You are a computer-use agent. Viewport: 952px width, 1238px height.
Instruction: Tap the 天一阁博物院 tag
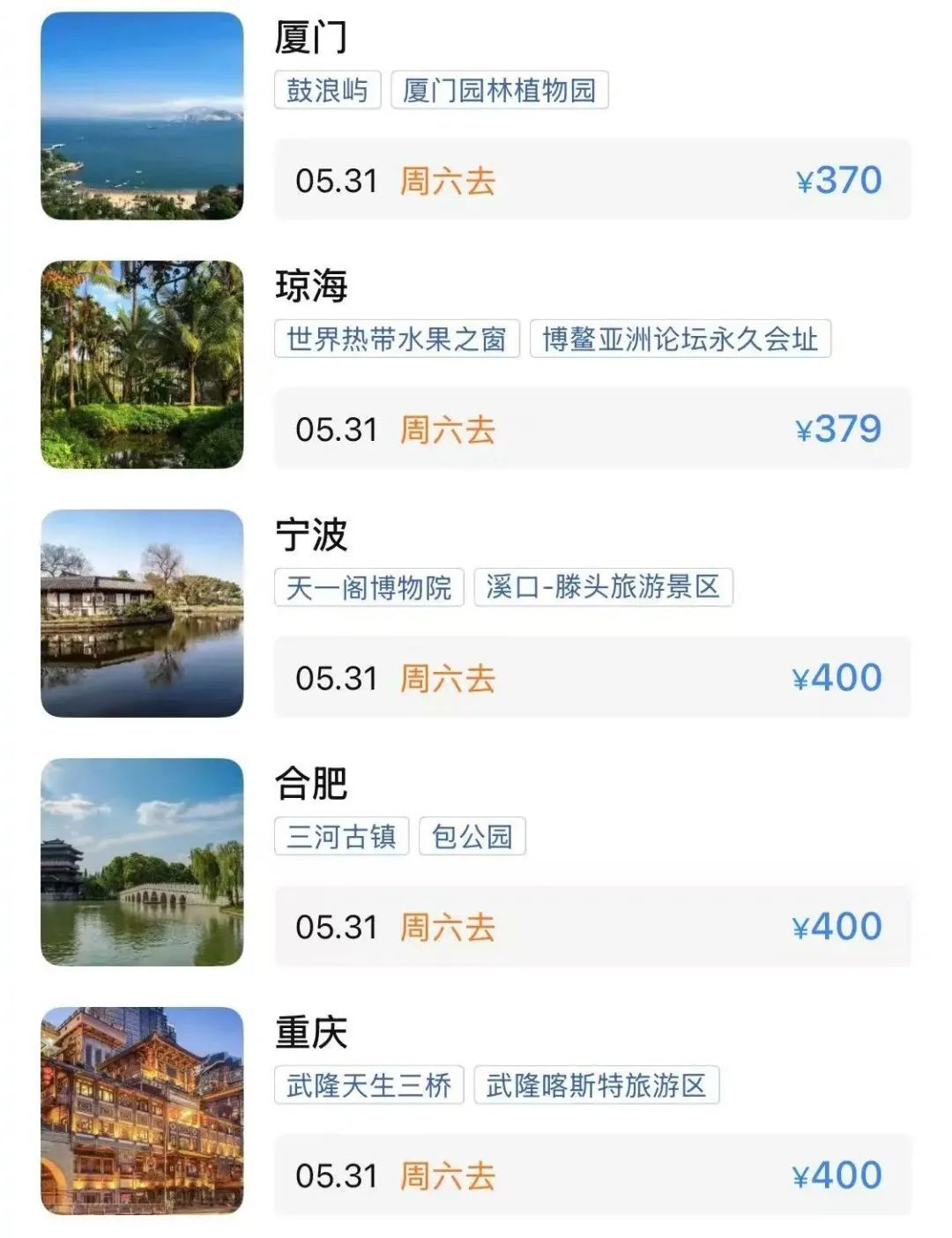[368, 587]
